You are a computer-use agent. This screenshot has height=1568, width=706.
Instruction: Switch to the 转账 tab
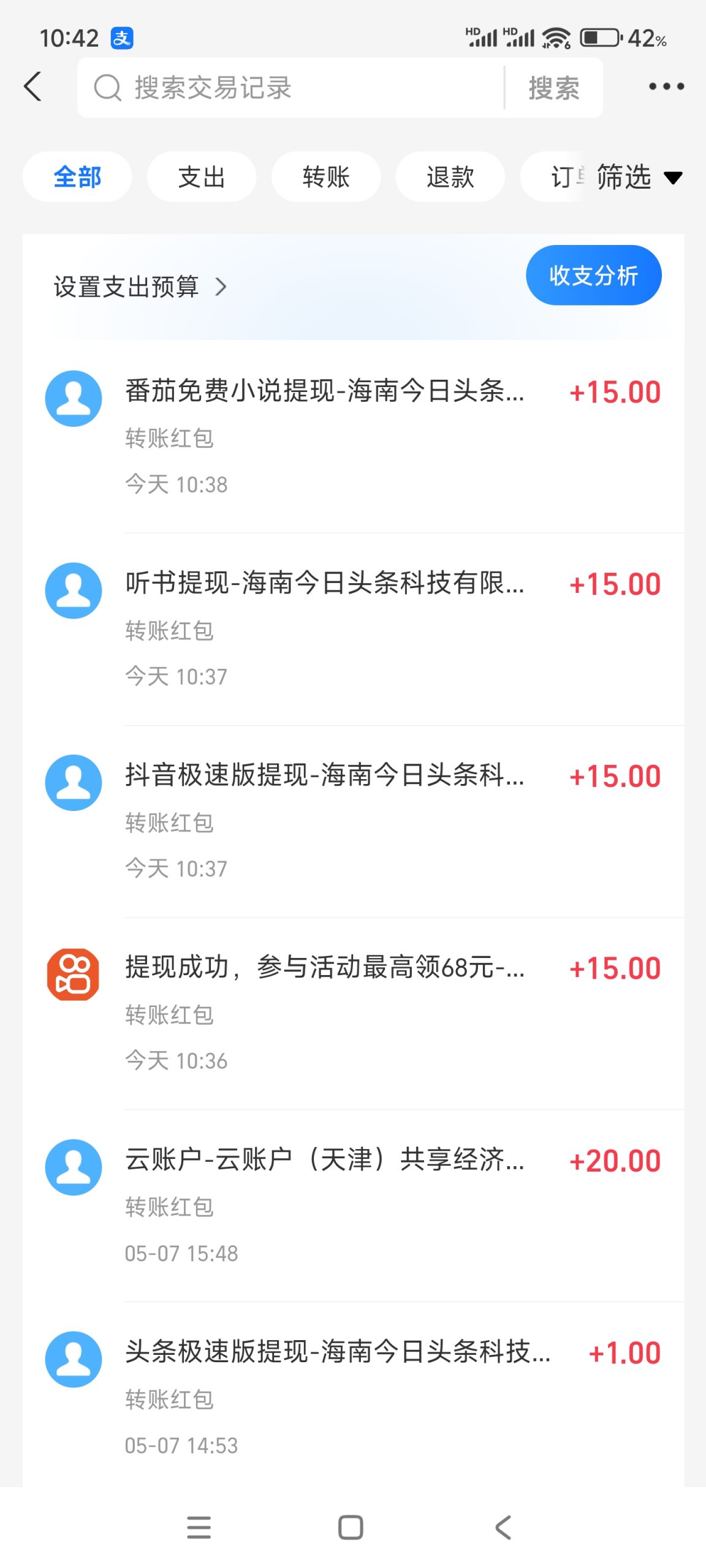[326, 177]
